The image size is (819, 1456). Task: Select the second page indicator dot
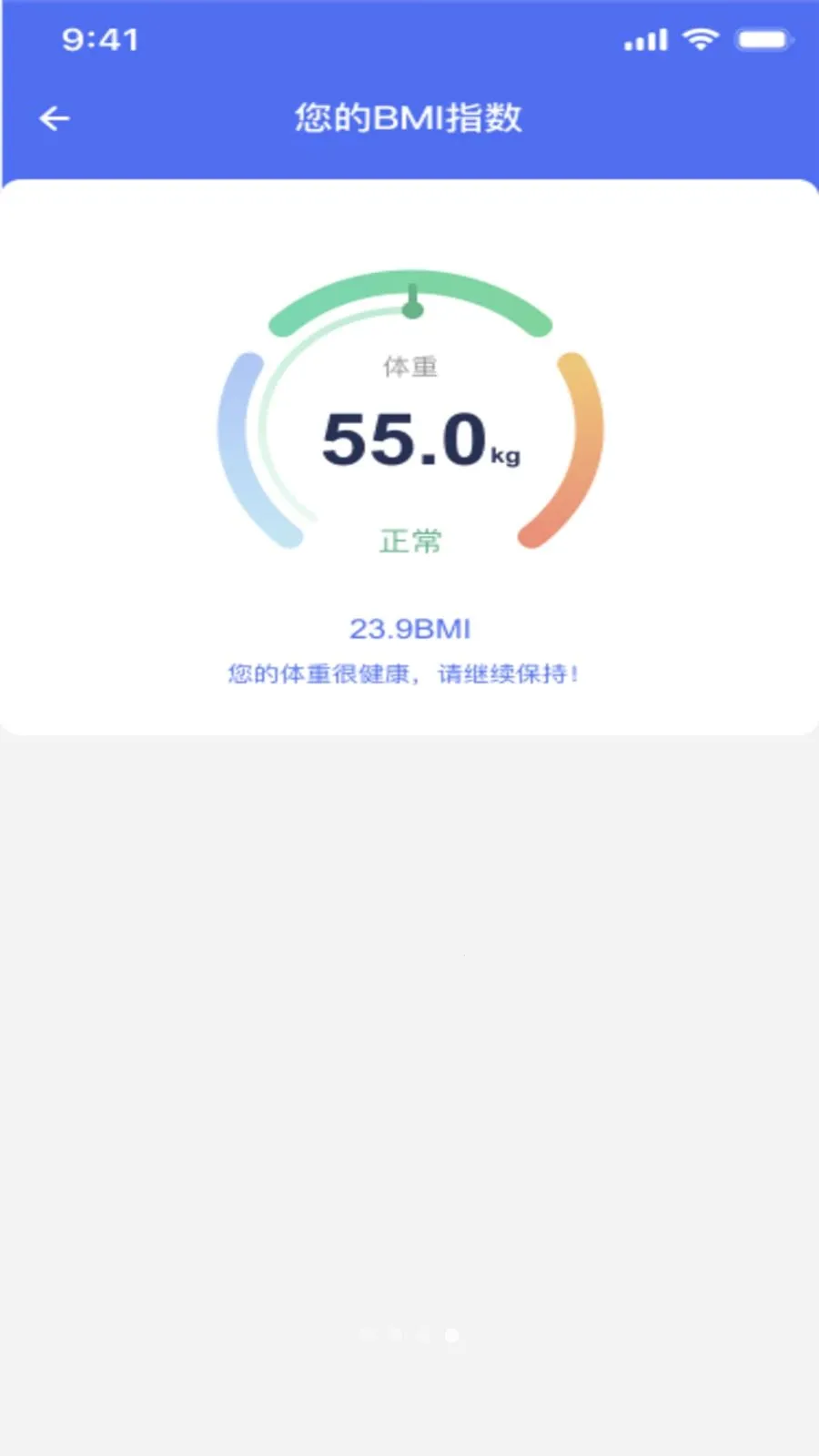pos(396,1334)
